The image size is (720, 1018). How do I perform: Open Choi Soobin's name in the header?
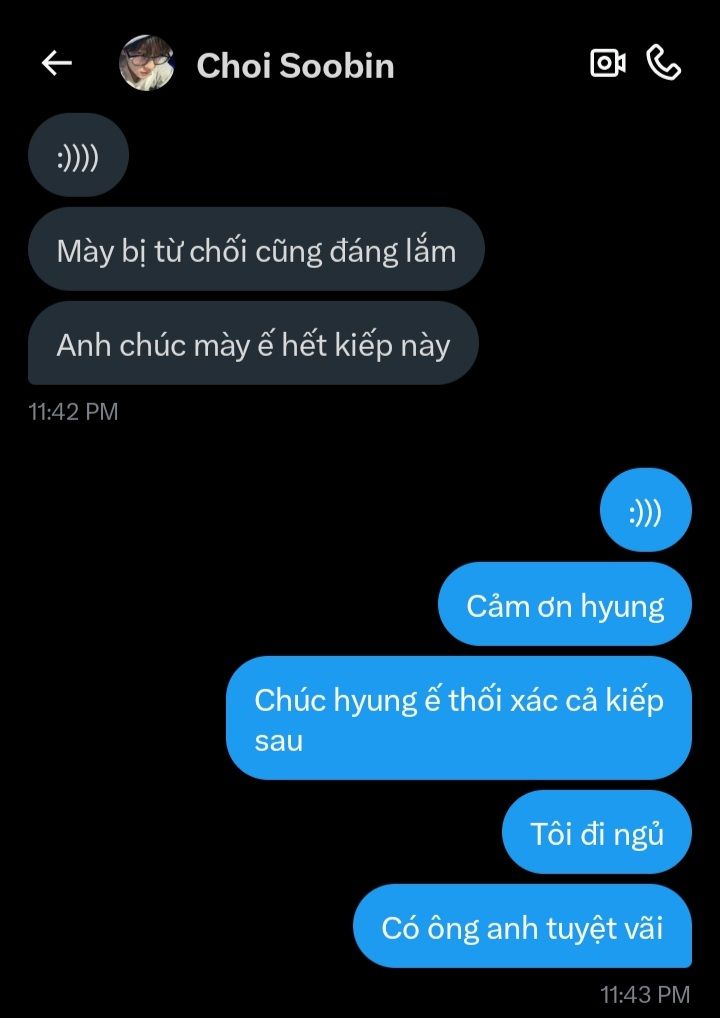click(x=295, y=66)
